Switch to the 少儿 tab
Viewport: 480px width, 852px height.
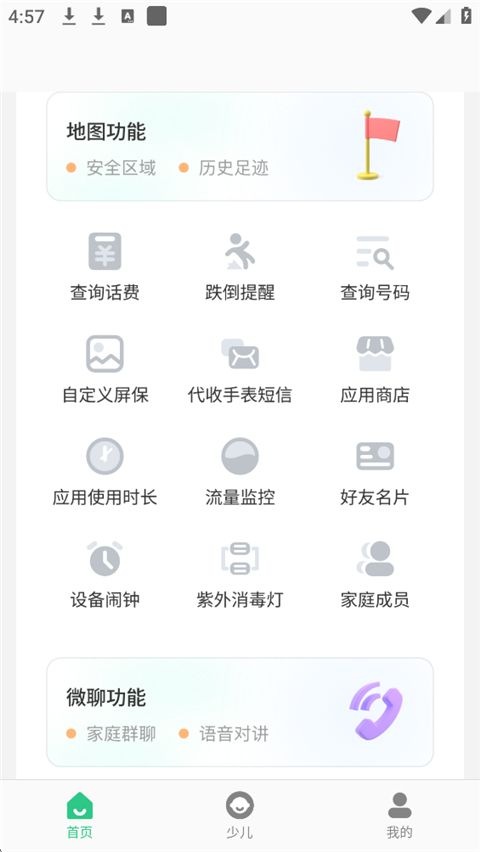[x=240, y=815]
